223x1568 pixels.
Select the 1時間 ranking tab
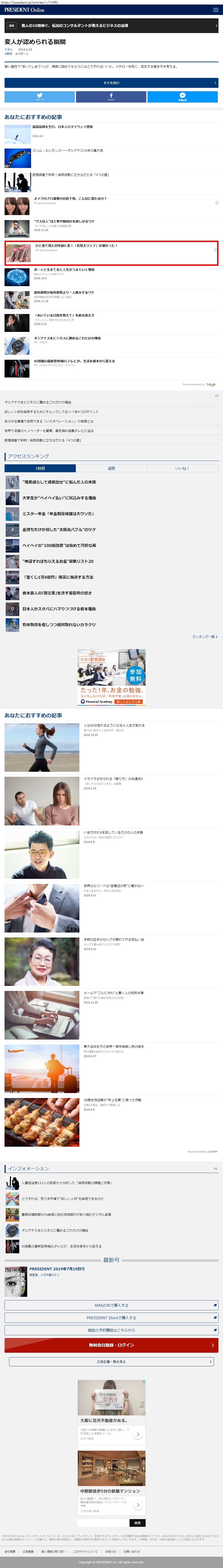tap(40, 469)
